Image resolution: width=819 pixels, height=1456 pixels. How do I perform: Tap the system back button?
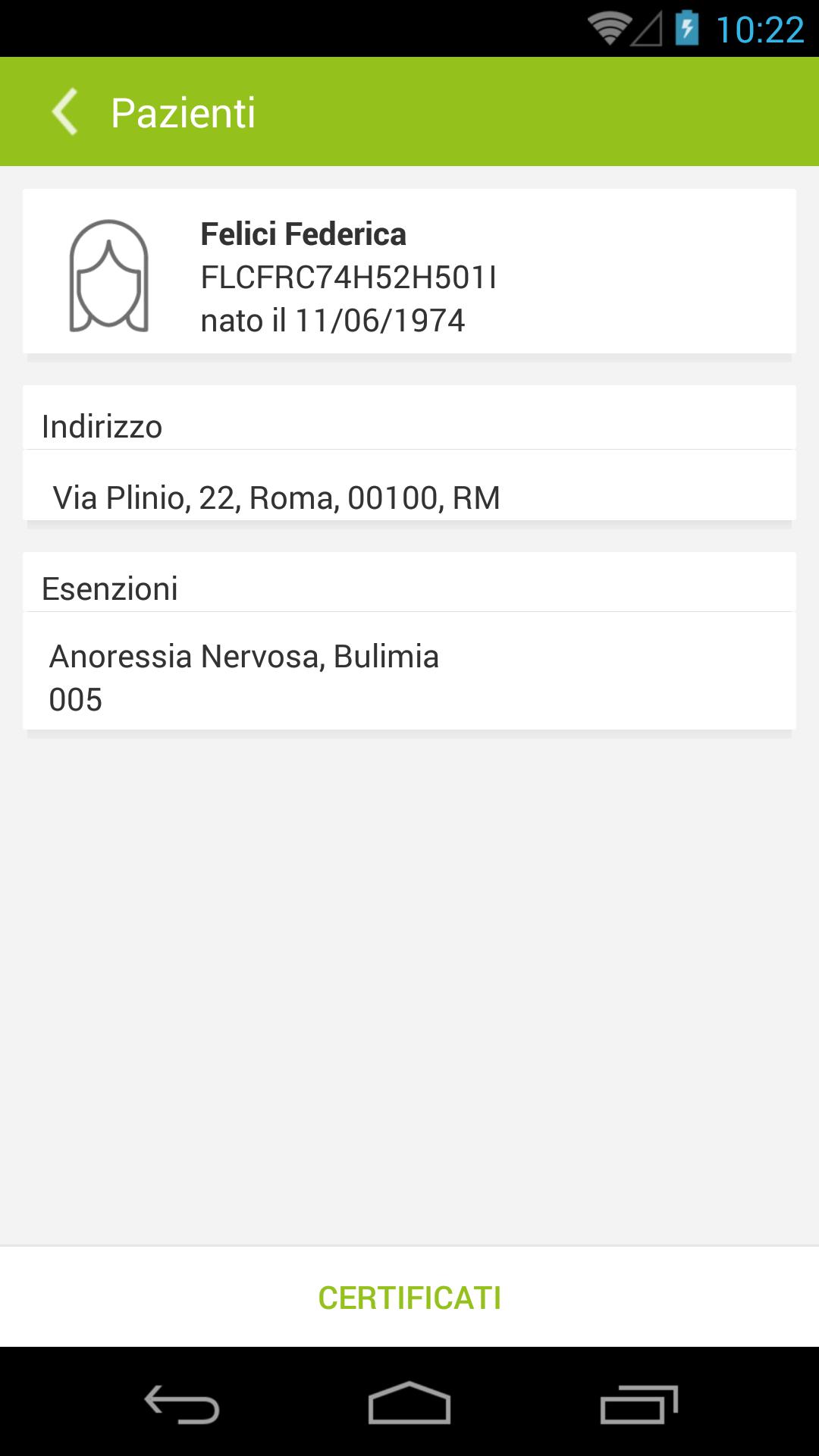tap(182, 1404)
